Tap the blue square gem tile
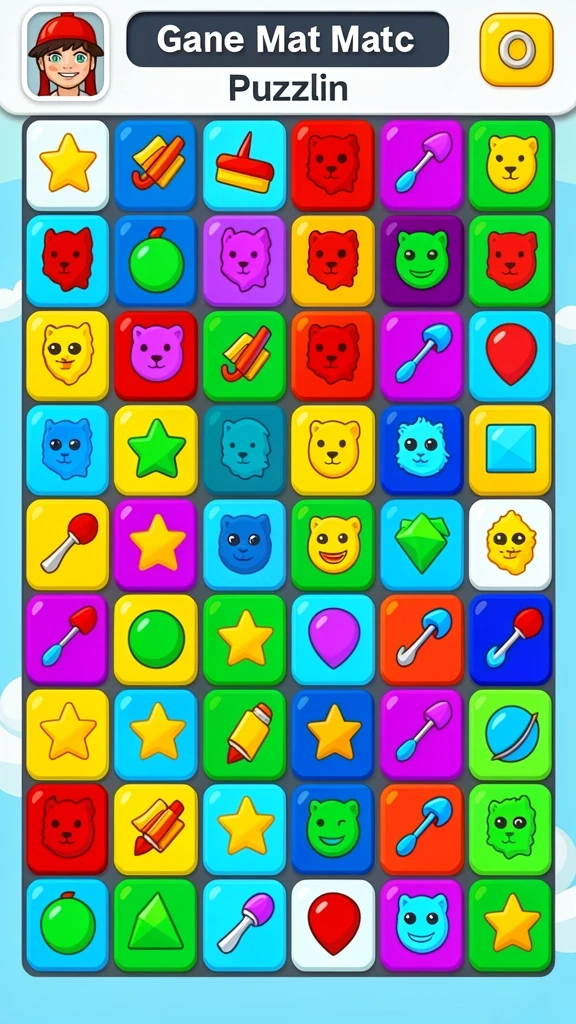The image size is (576, 1024). tap(510, 449)
